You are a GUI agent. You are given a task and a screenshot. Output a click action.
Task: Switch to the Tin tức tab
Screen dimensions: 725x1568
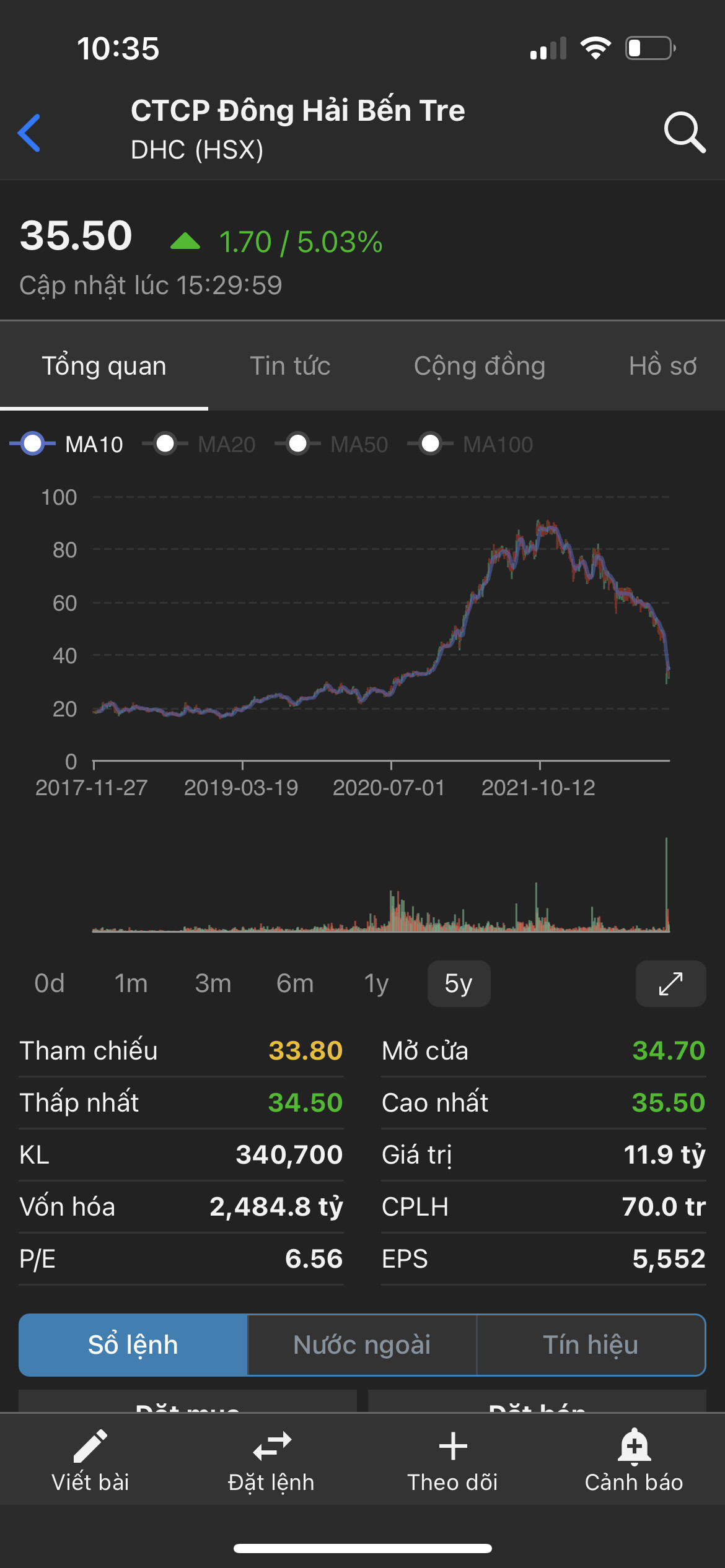click(290, 366)
